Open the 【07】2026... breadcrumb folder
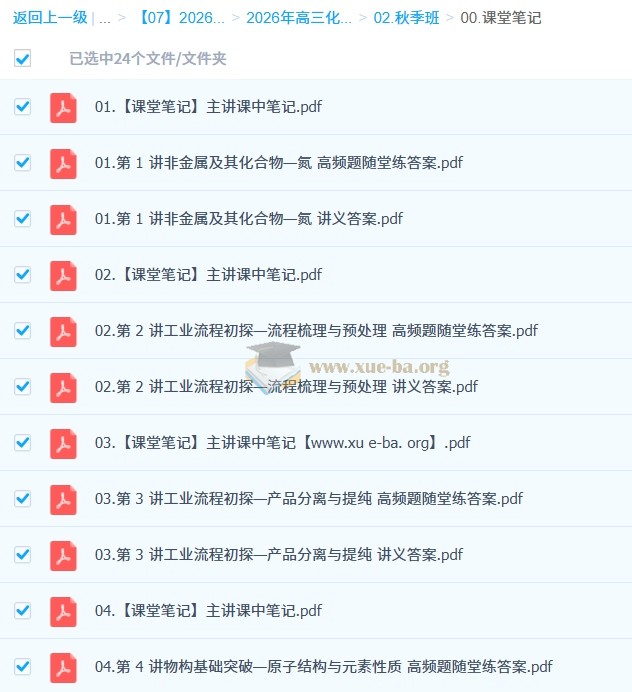 click(x=181, y=18)
